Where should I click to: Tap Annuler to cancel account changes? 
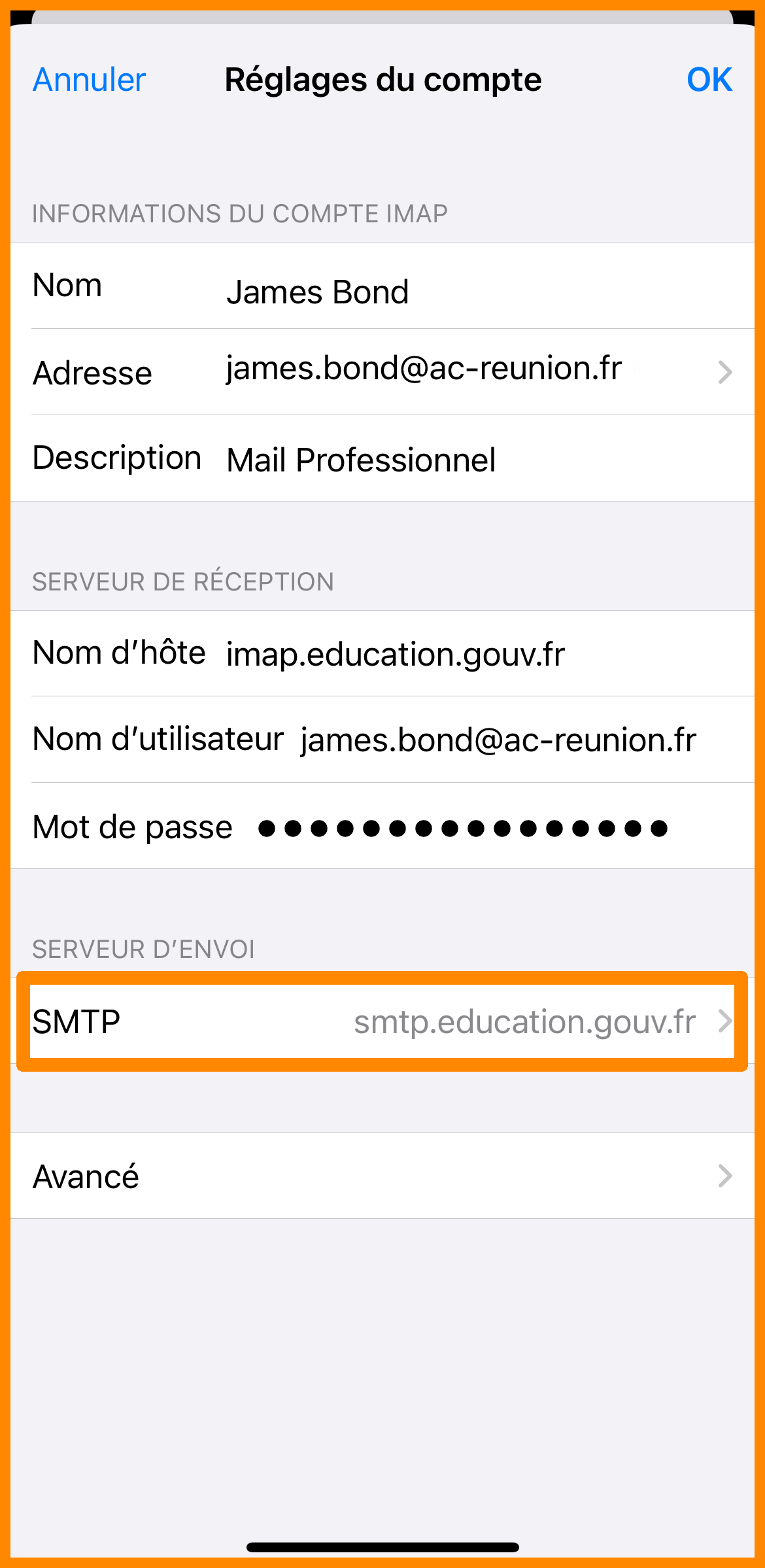click(89, 80)
